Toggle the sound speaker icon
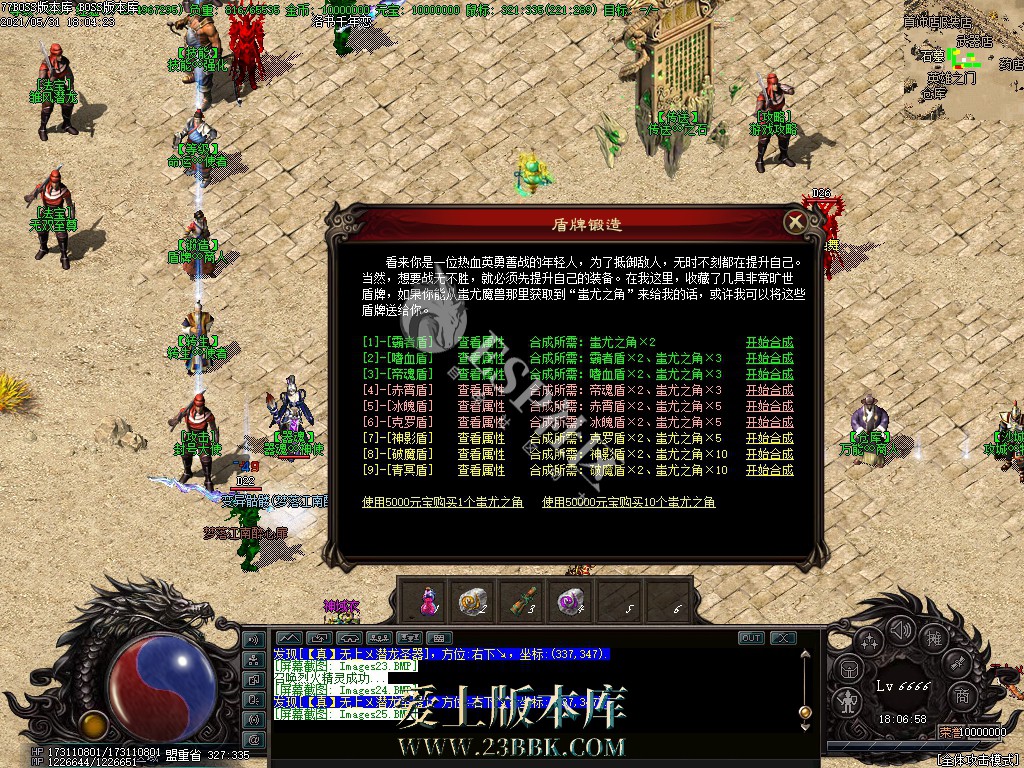 pos(899,629)
